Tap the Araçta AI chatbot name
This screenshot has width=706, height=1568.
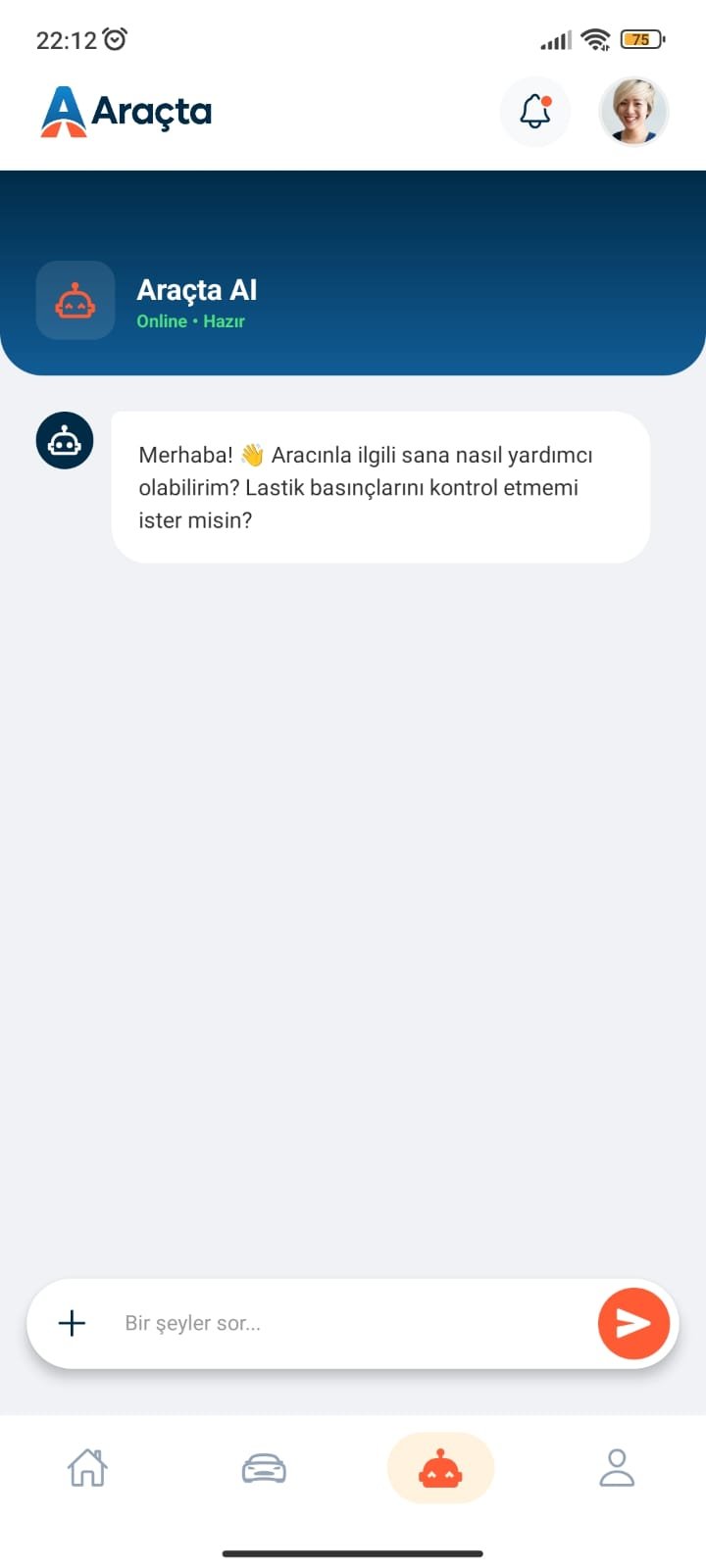[196, 290]
